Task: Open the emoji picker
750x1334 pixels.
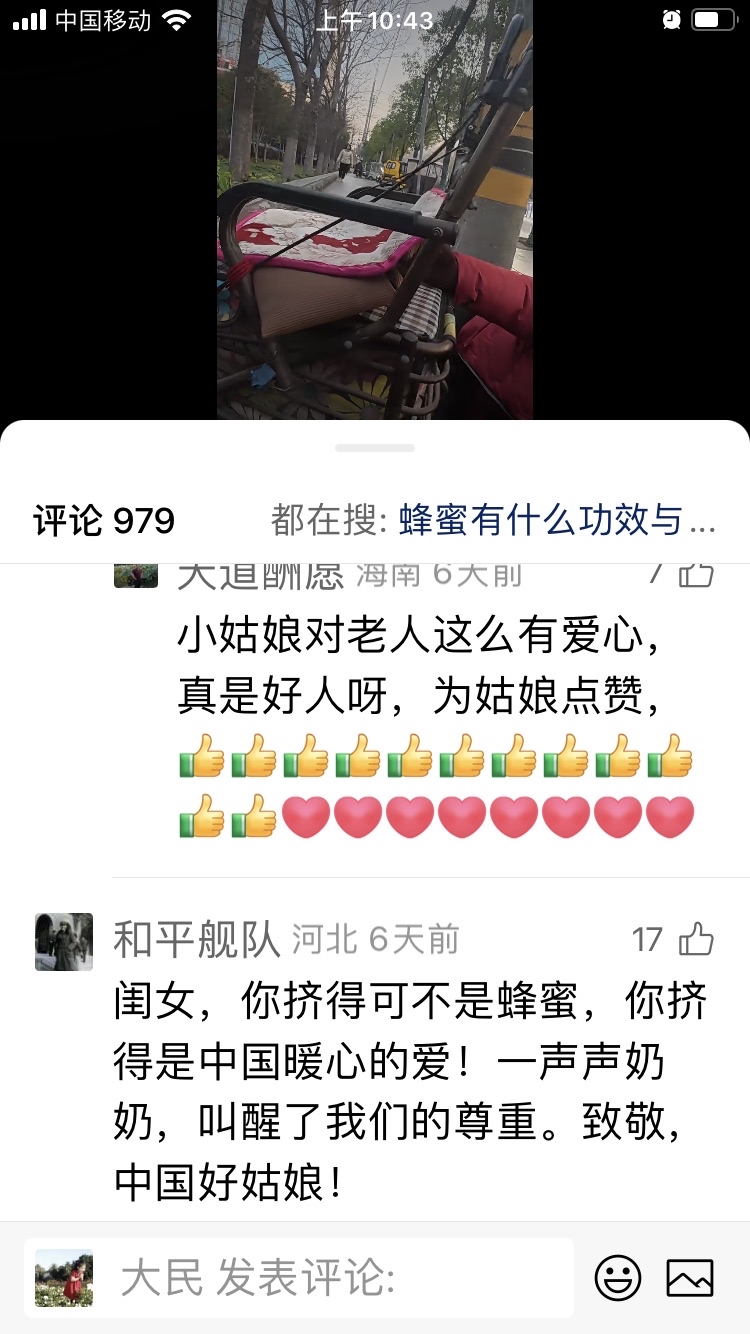Action: point(617,1278)
